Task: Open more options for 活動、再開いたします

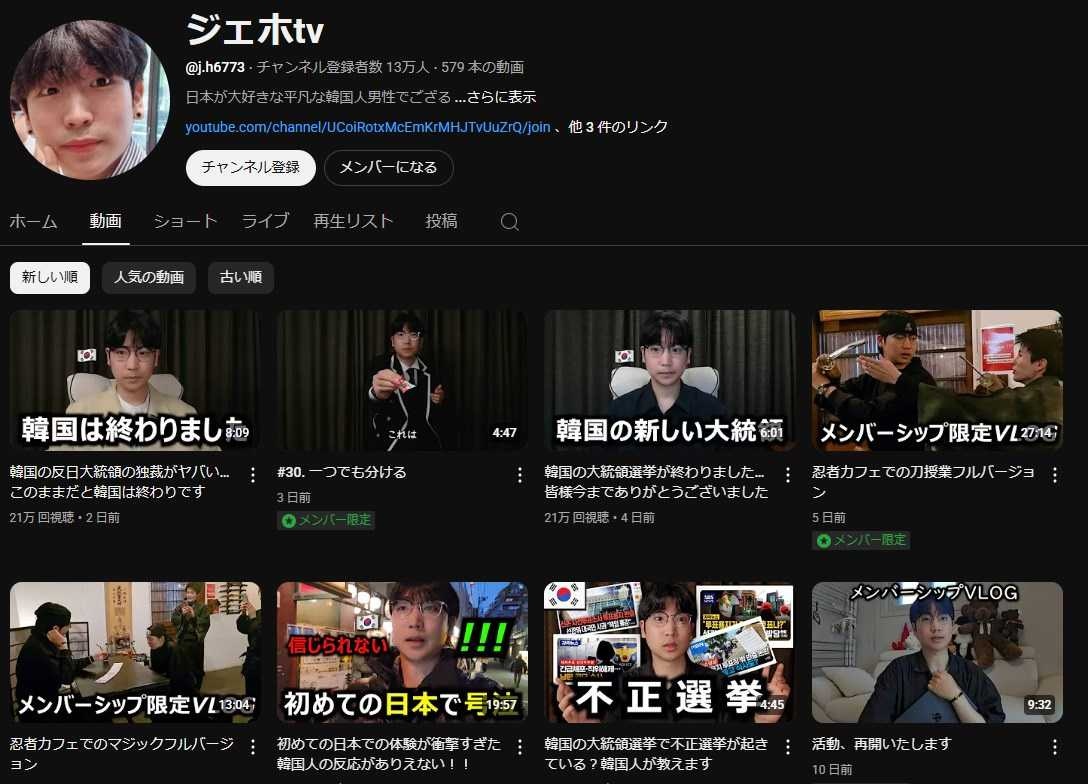Action: coord(1054,747)
